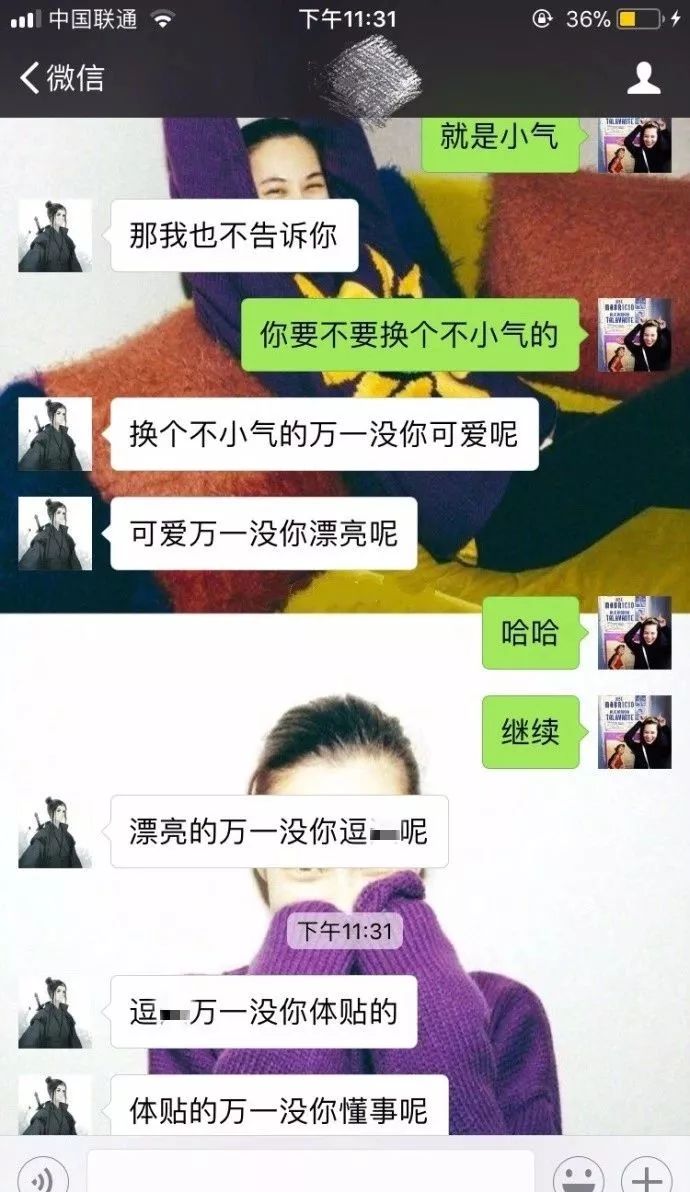Focus the message text field
Image resolution: width=690 pixels, height=1192 pixels.
point(310,1174)
